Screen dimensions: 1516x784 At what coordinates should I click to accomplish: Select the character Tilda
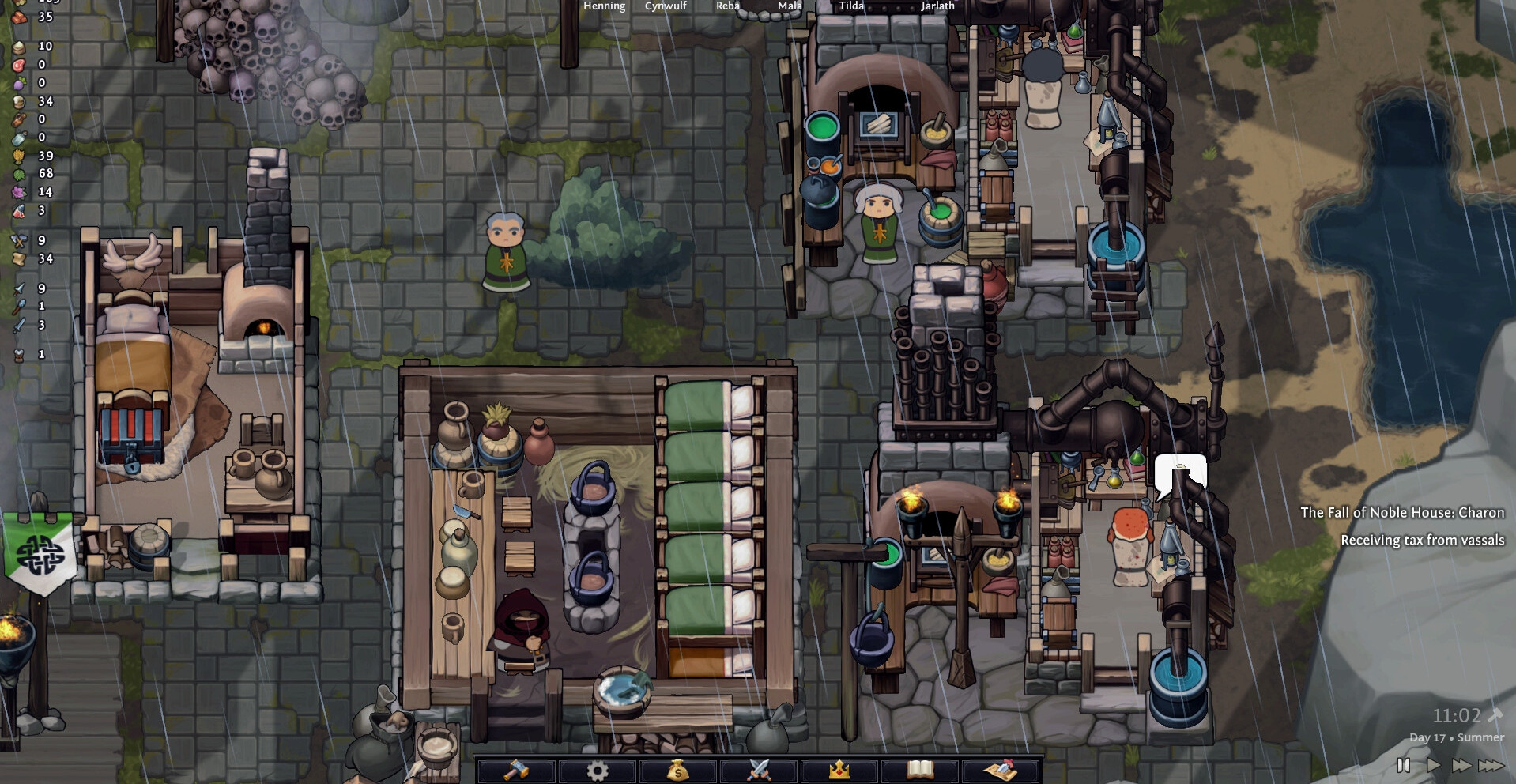[850, 6]
